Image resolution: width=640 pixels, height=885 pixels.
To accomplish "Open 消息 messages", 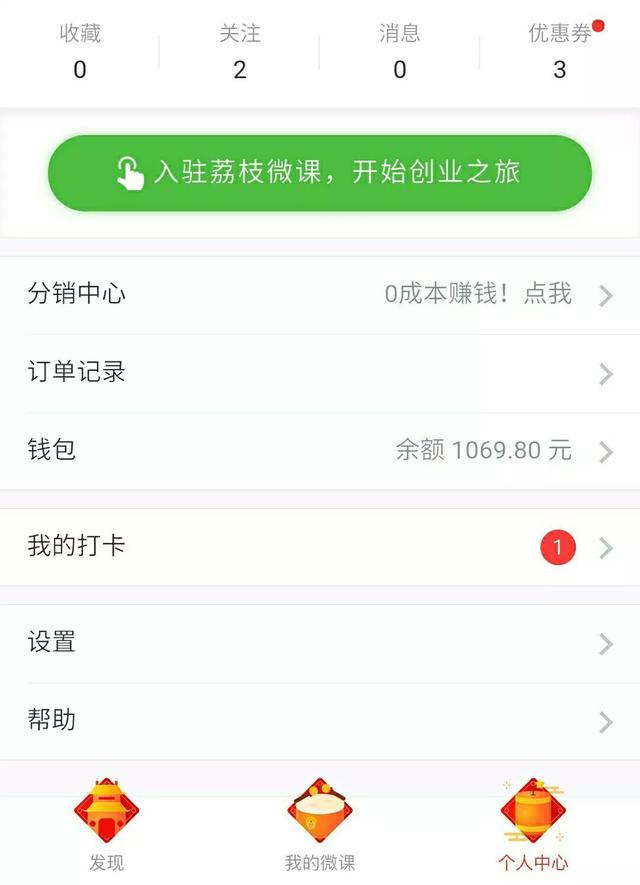I will click(400, 51).
